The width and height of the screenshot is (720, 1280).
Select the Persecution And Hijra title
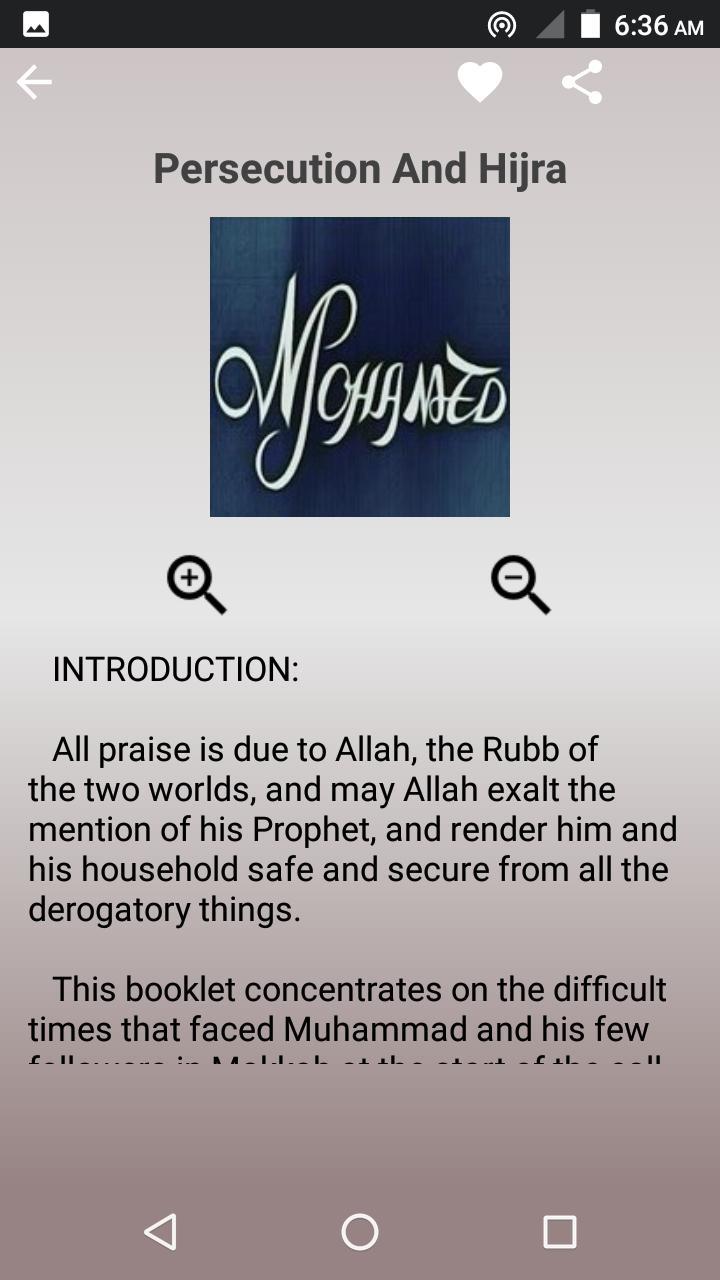pyautogui.click(x=359, y=168)
